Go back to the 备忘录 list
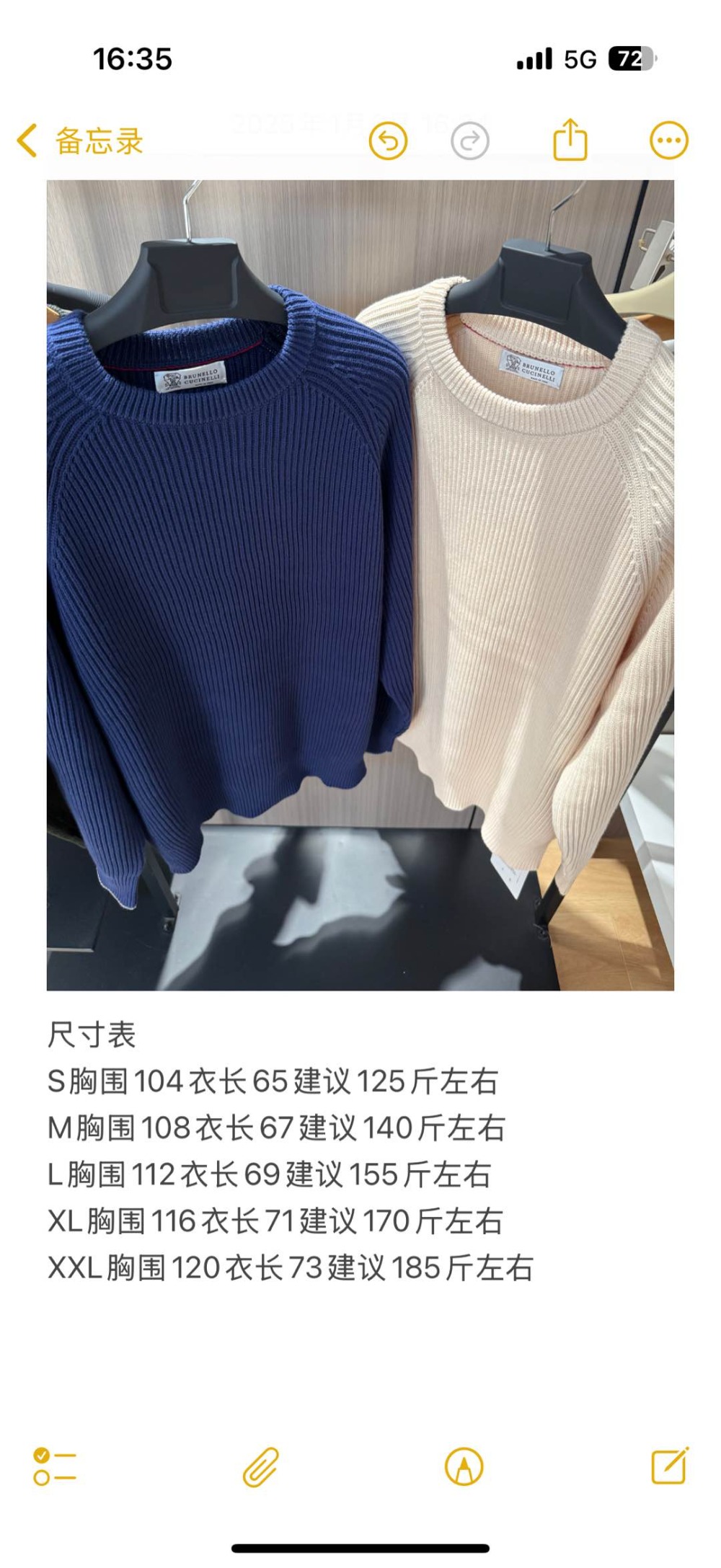 coord(79,141)
